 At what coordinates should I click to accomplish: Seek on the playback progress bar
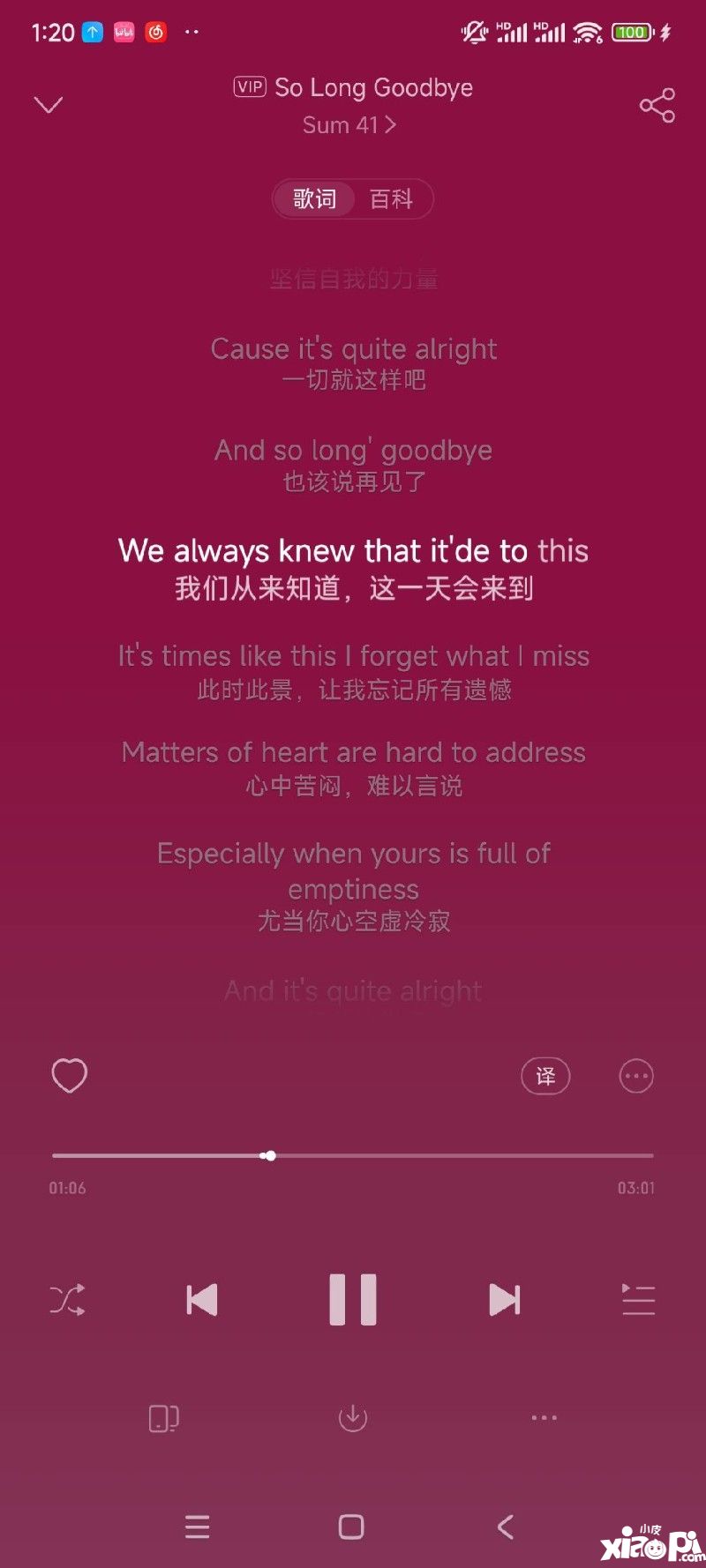353,1155
